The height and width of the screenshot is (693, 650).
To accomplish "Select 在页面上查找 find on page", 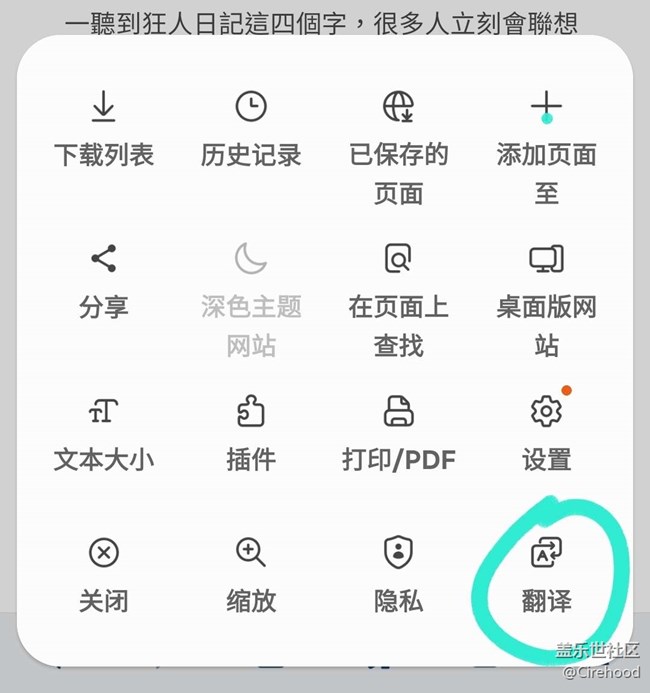I will click(399, 301).
